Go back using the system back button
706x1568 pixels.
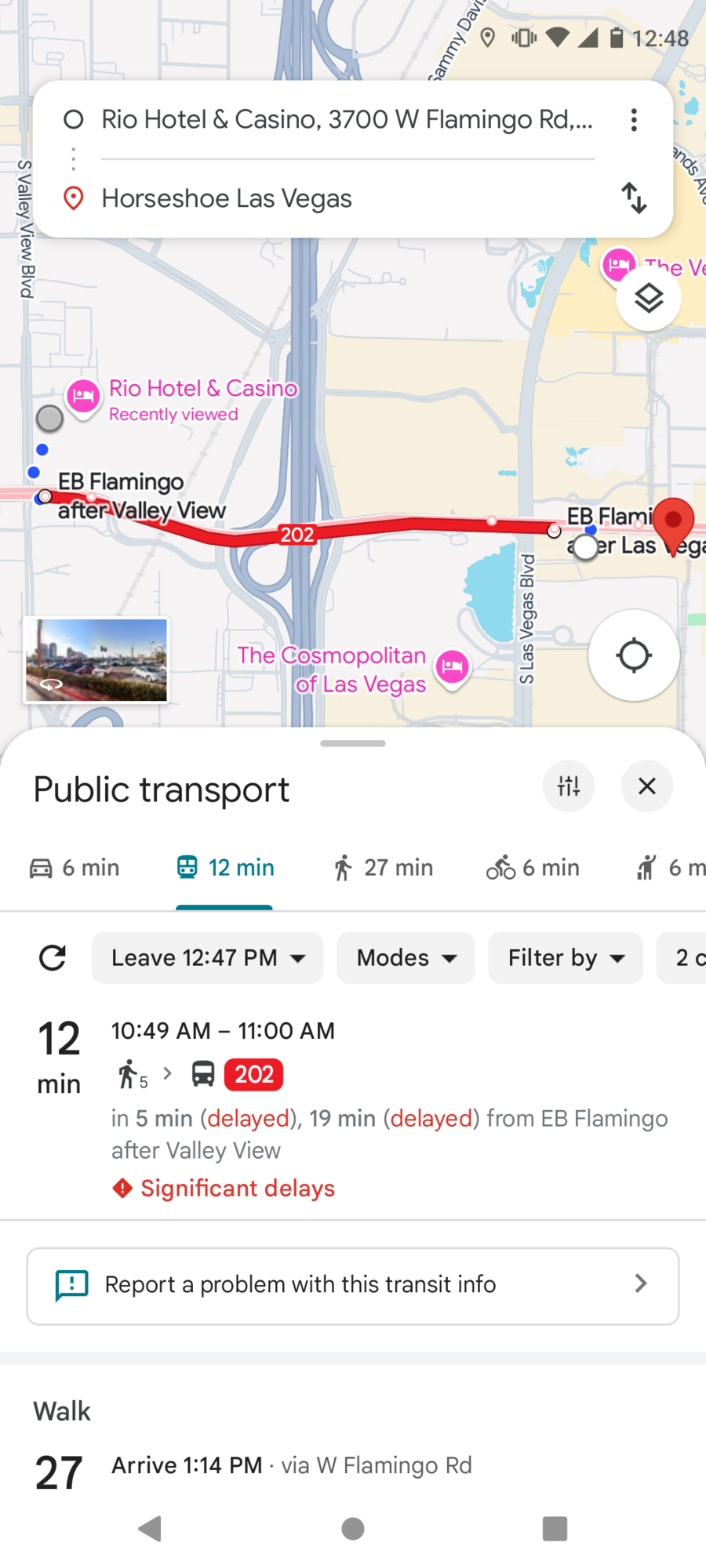tap(150, 1528)
